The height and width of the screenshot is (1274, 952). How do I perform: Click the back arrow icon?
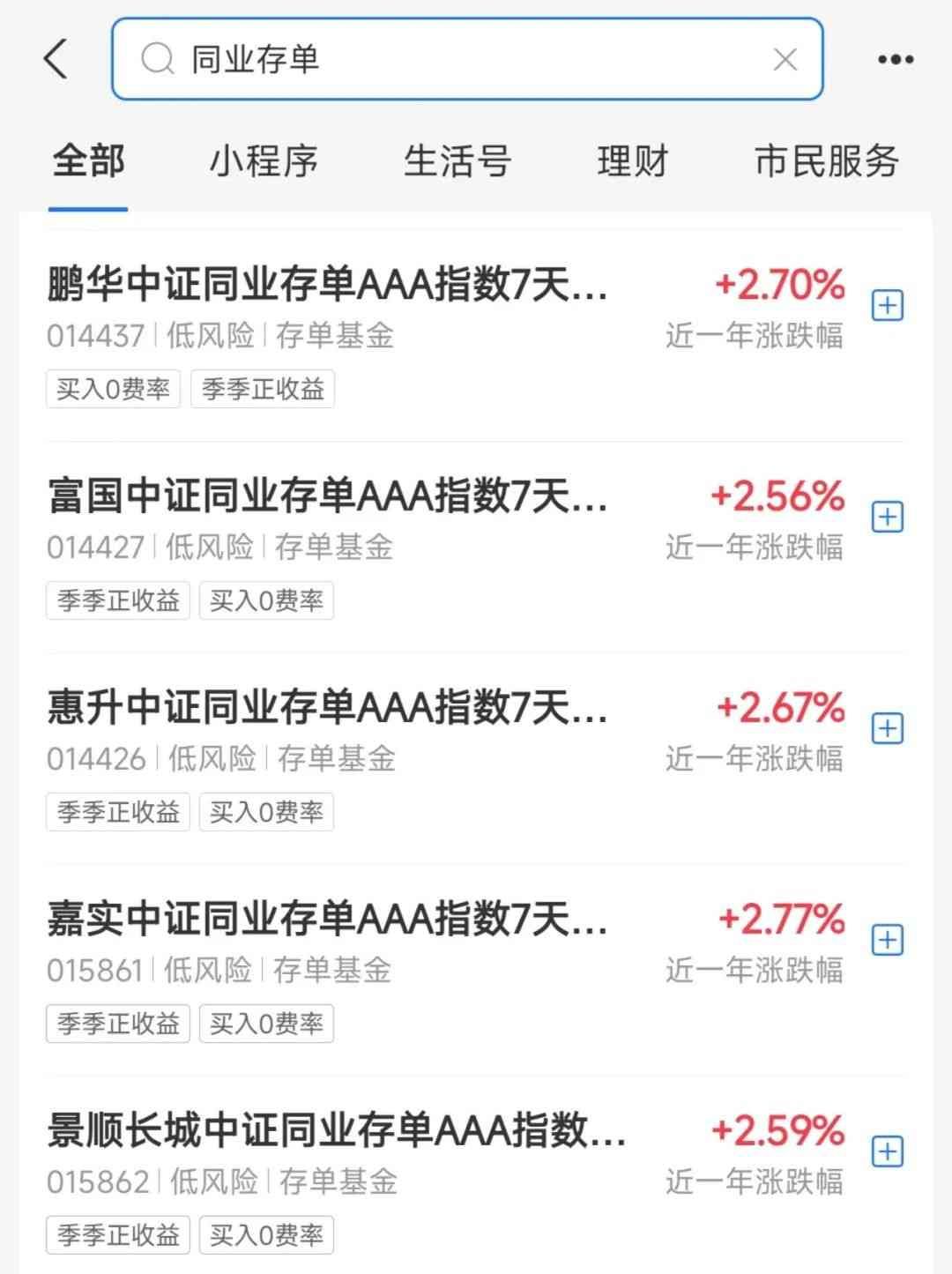click(56, 58)
